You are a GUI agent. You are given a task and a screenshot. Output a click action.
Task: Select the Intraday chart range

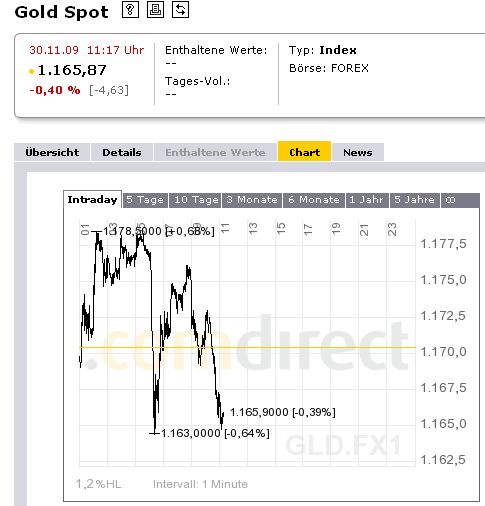[92, 199]
